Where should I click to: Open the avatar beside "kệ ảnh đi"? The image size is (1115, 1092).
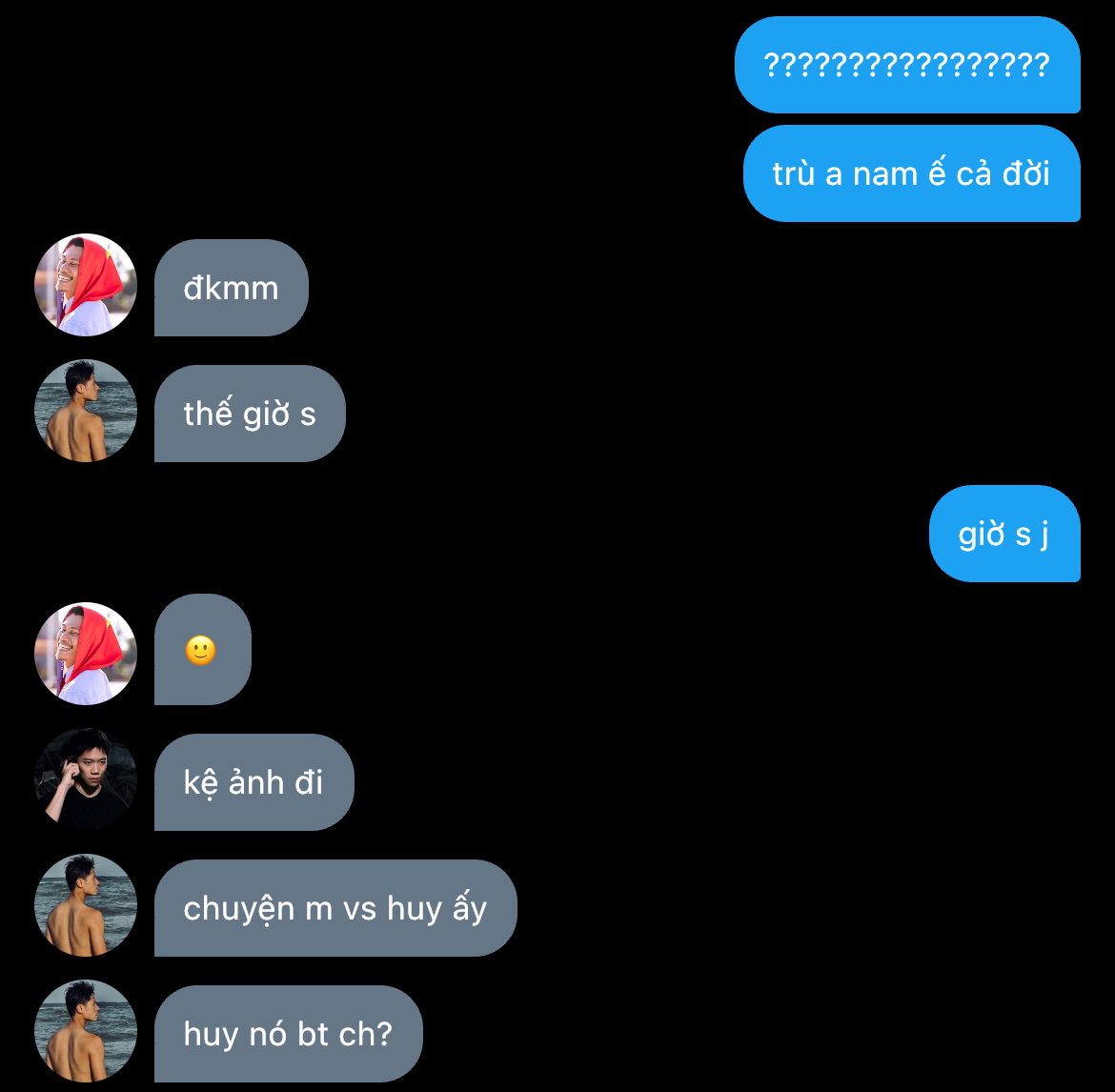pos(86,779)
